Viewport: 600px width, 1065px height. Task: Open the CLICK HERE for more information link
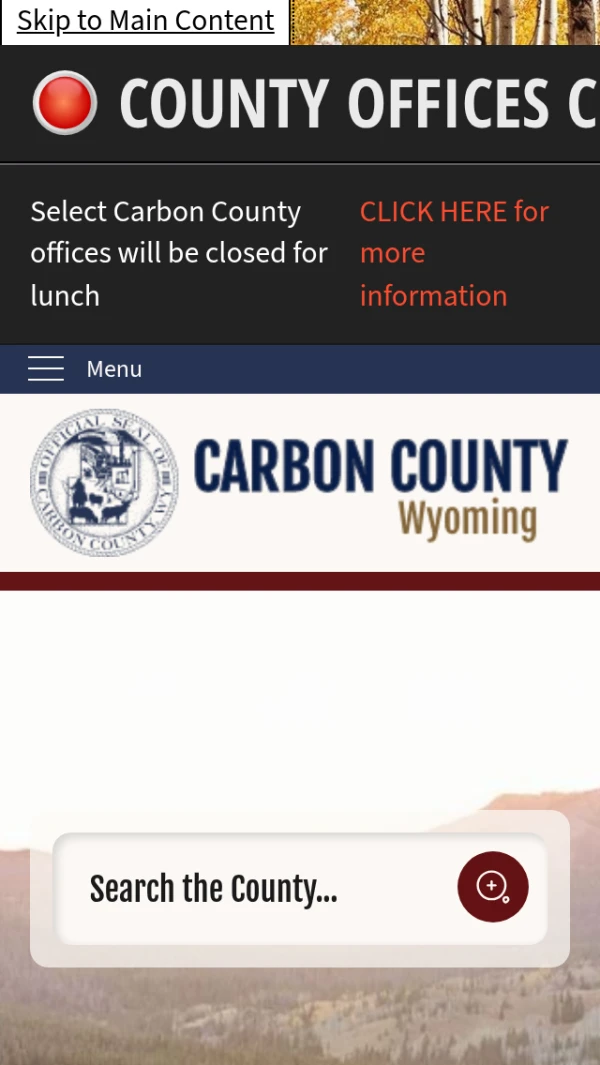[x=454, y=253]
